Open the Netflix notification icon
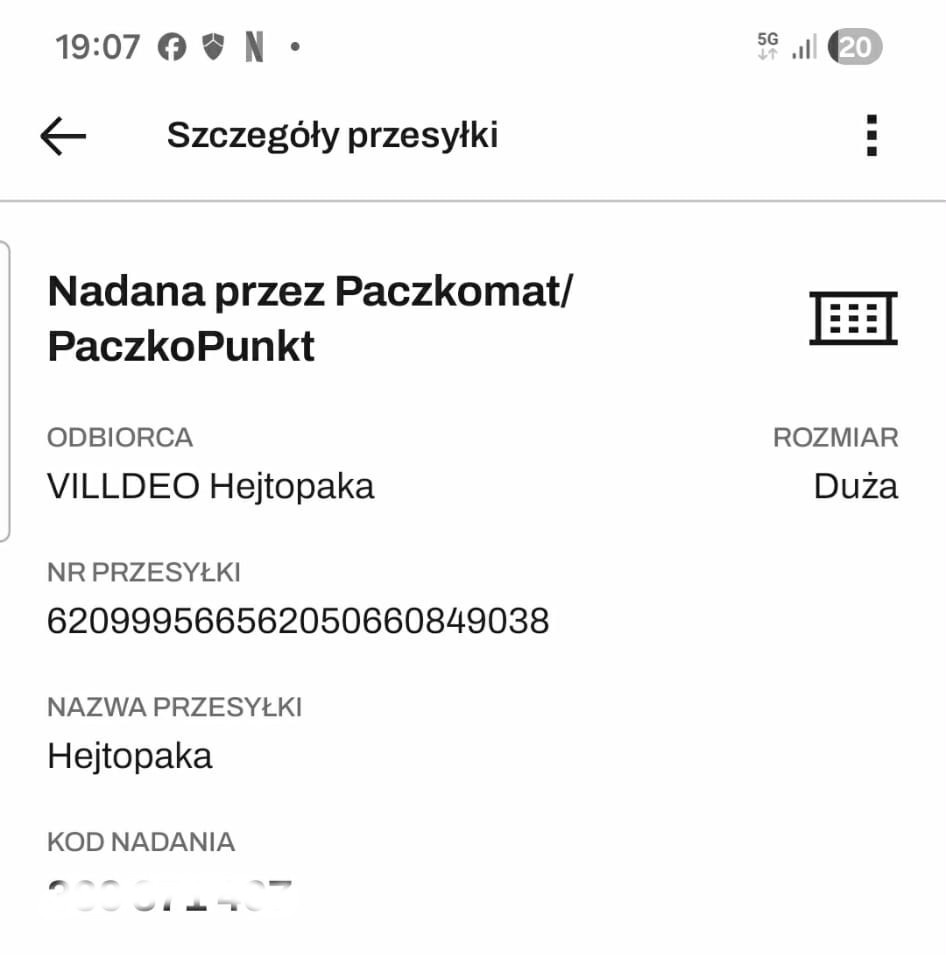The height and width of the screenshot is (955, 946). (253, 46)
